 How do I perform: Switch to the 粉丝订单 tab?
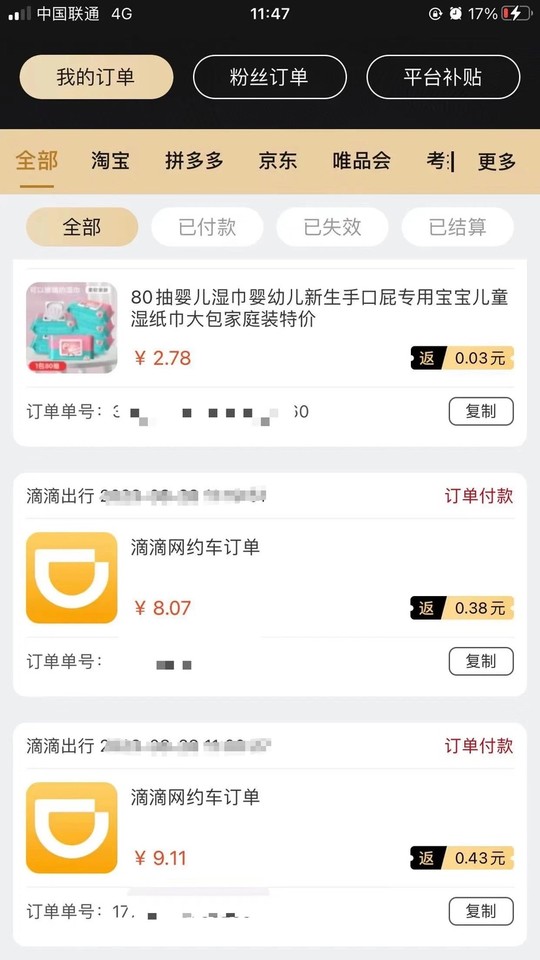pyautogui.click(x=269, y=77)
